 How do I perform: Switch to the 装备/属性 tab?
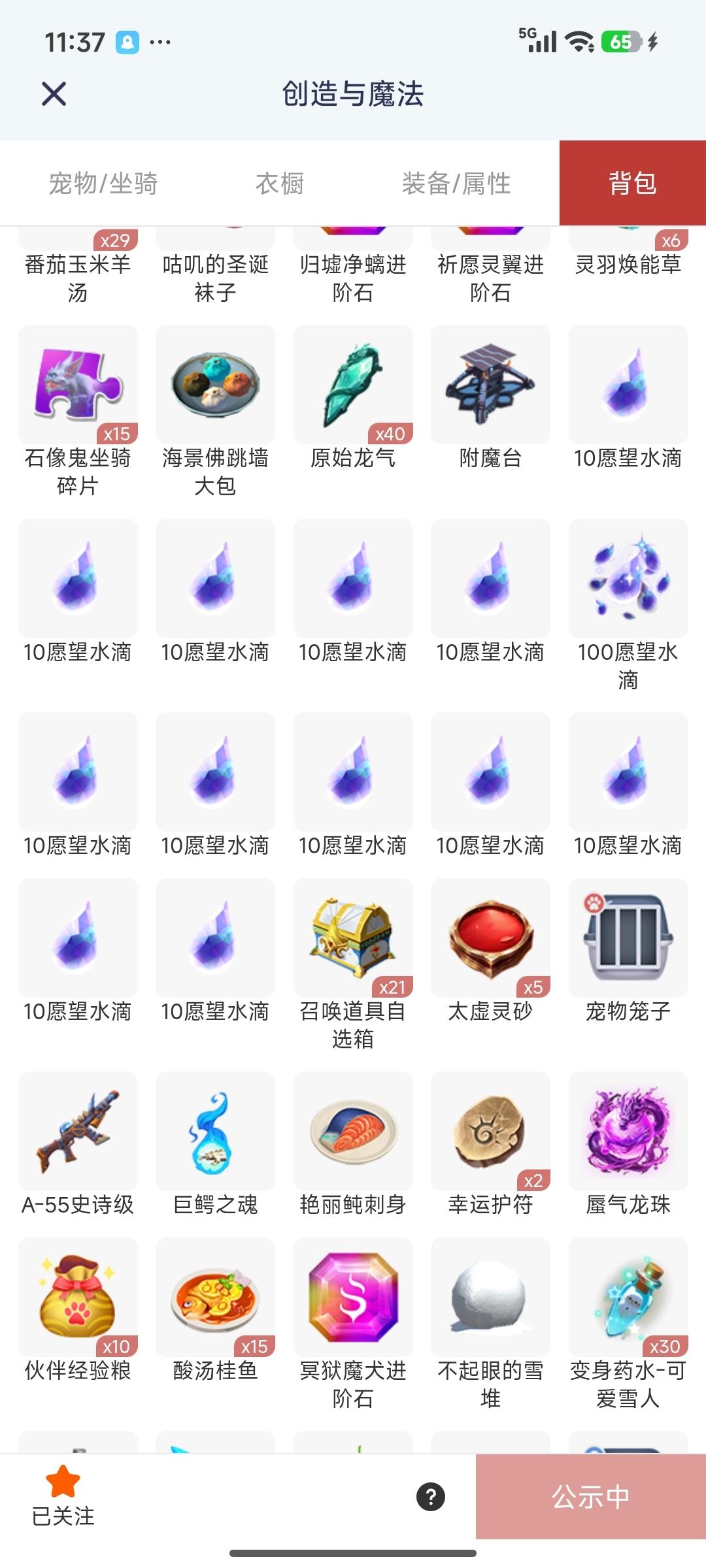(x=458, y=184)
